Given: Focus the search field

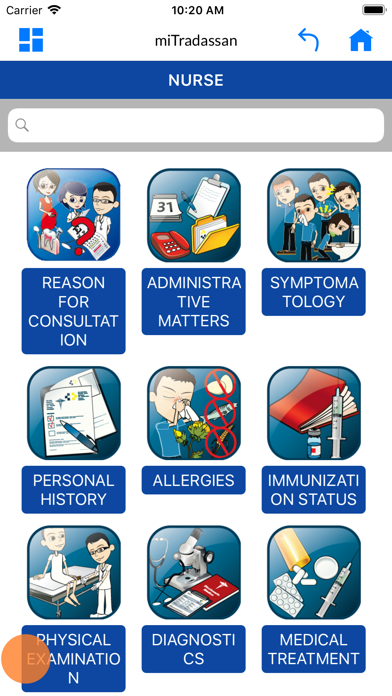Looking at the screenshot, I should (x=196, y=125).
